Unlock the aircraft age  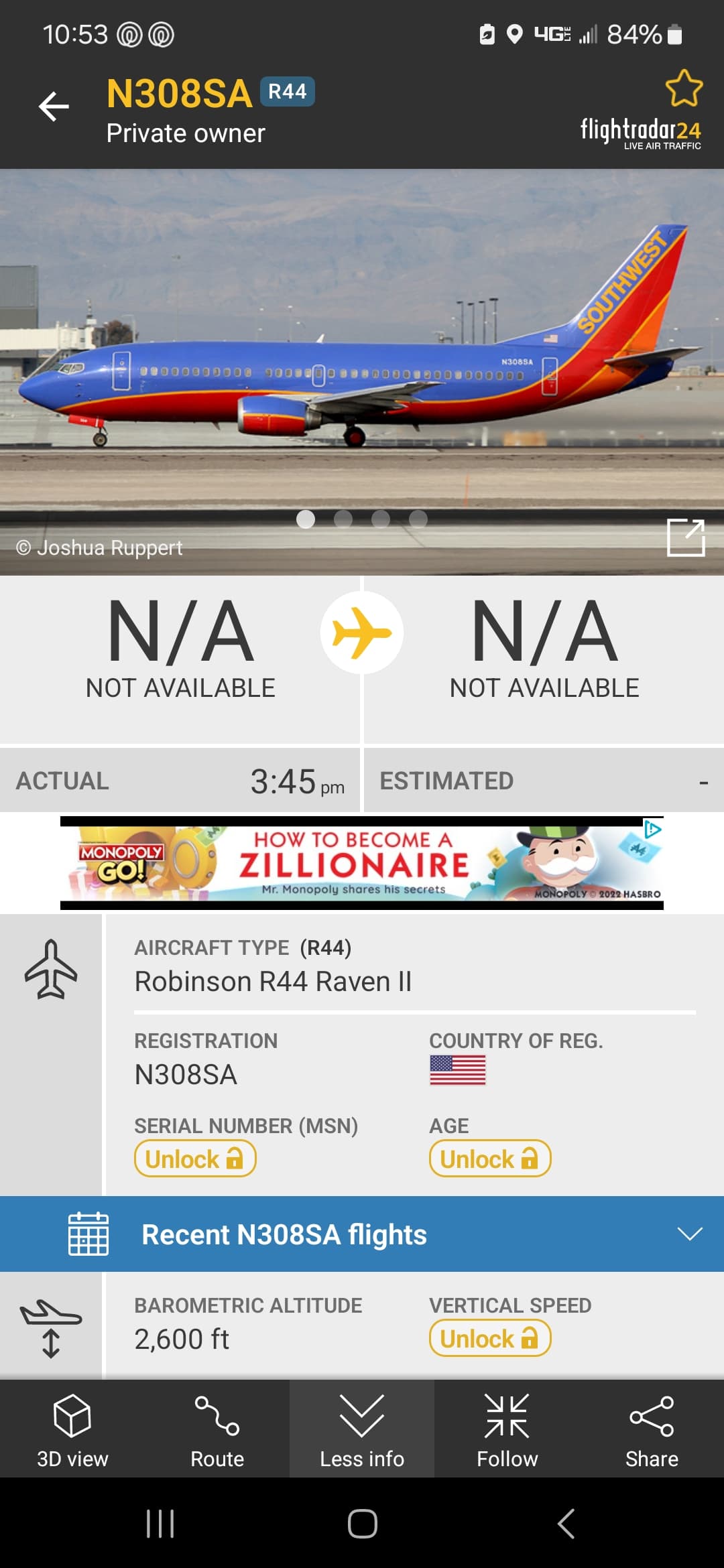coord(490,1159)
